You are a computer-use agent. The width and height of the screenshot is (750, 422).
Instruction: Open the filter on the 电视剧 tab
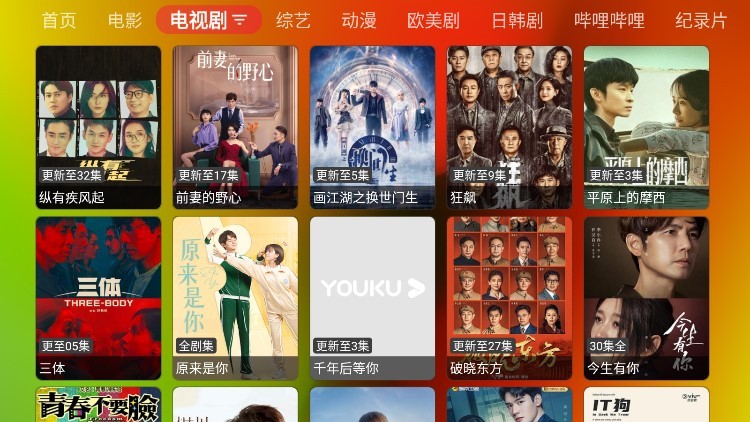click(x=240, y=20)
